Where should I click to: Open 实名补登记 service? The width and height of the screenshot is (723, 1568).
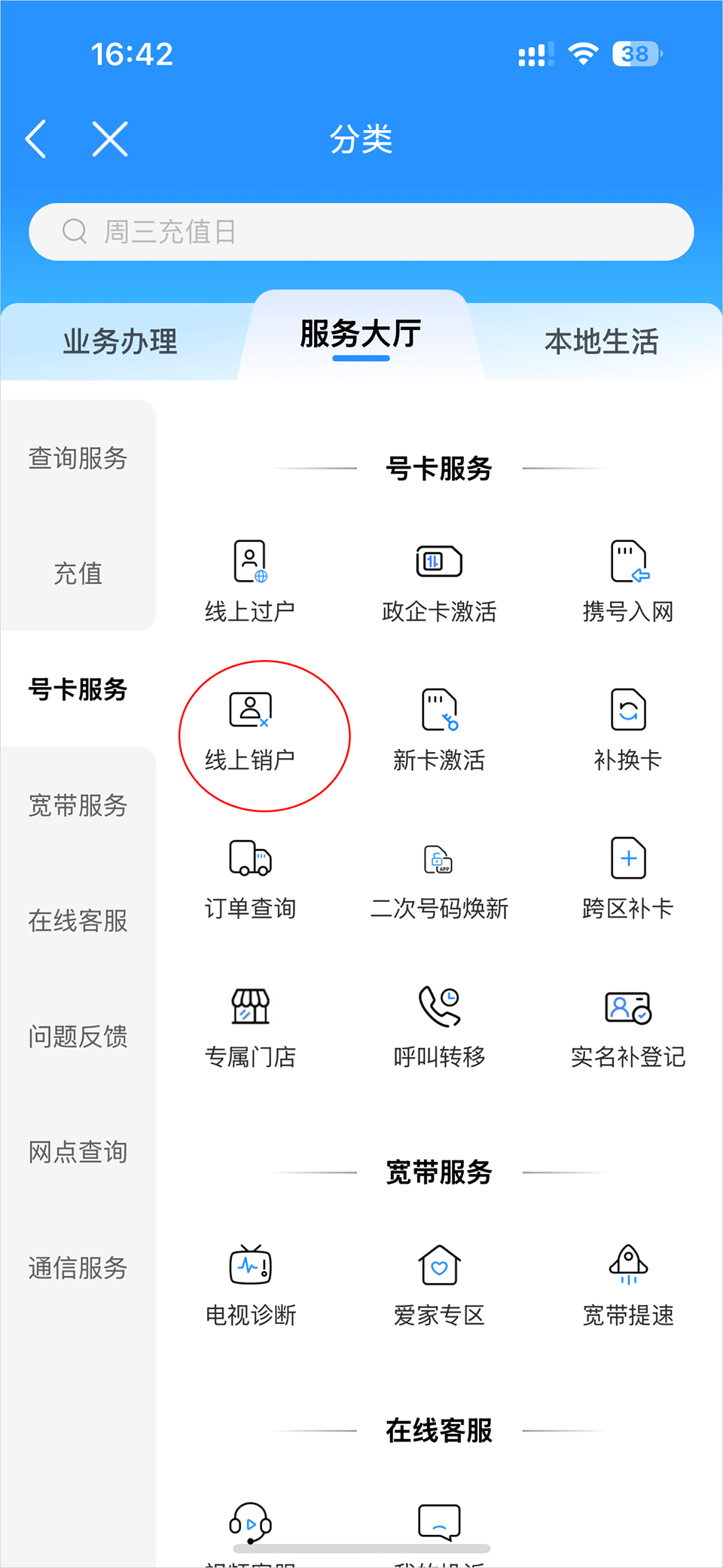point(628,1026)
